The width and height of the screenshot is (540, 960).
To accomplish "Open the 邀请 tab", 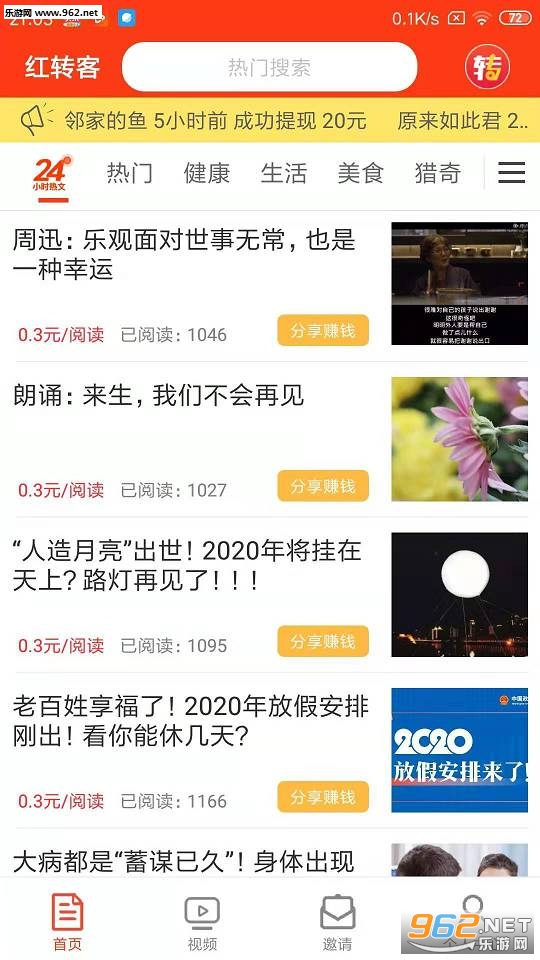I will click(x=337, y=923).
